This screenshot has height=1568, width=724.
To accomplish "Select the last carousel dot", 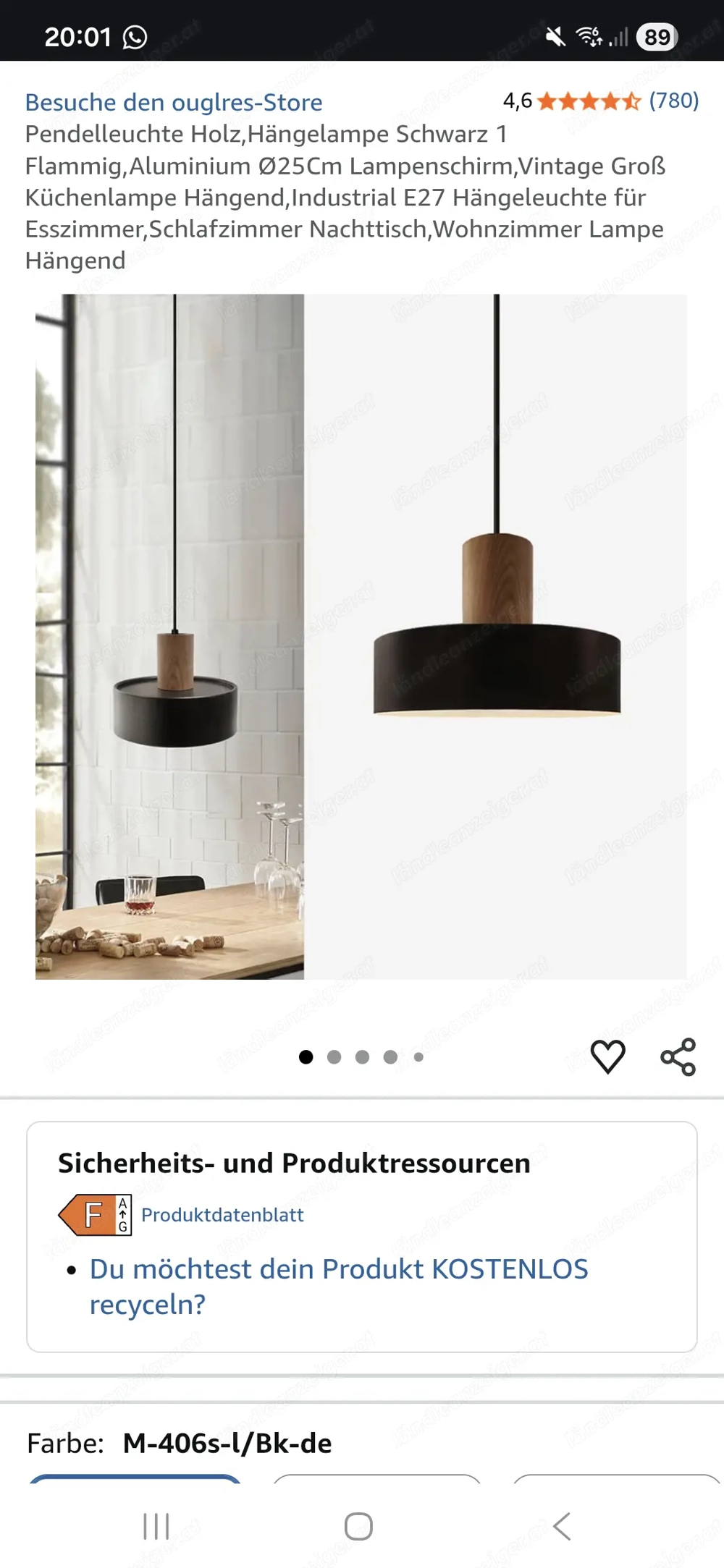I will [x=417, y=1056].
